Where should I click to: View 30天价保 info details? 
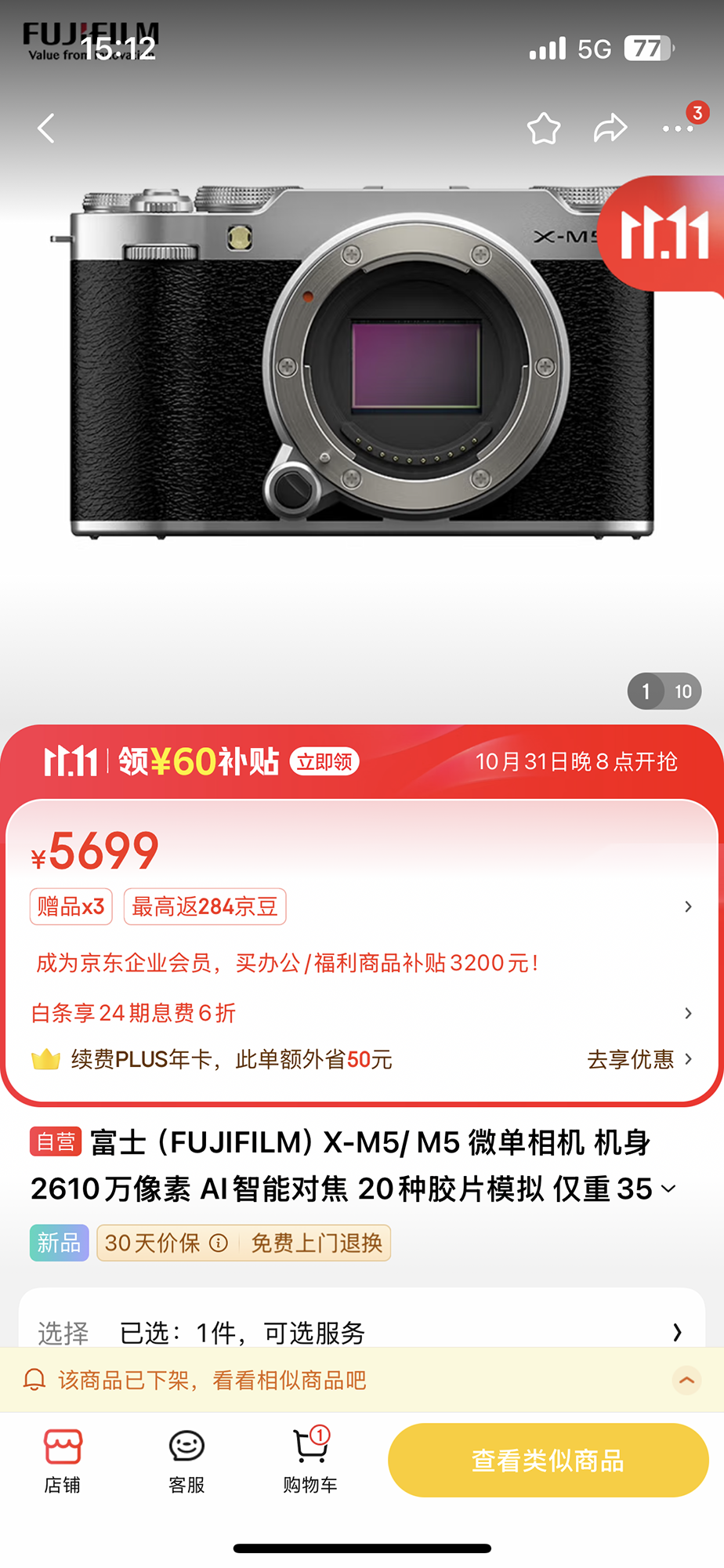219,1243
